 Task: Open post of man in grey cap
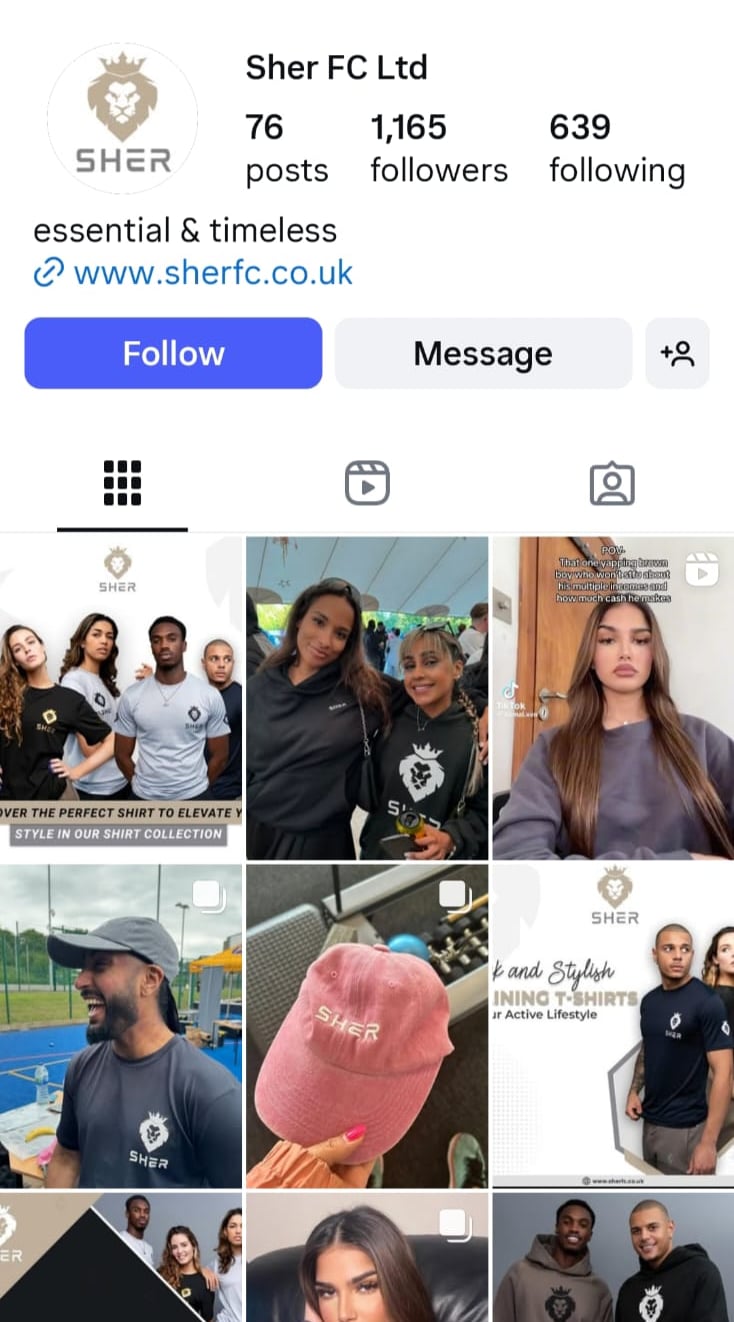click(x=121, y=1026)
